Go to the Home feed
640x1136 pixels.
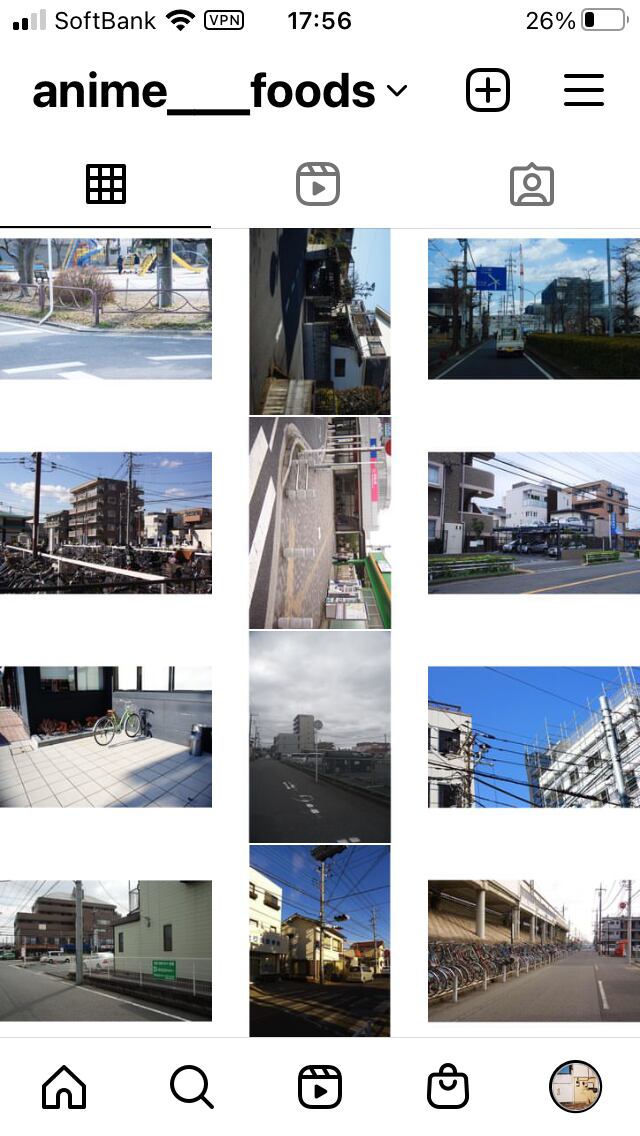64,1086
